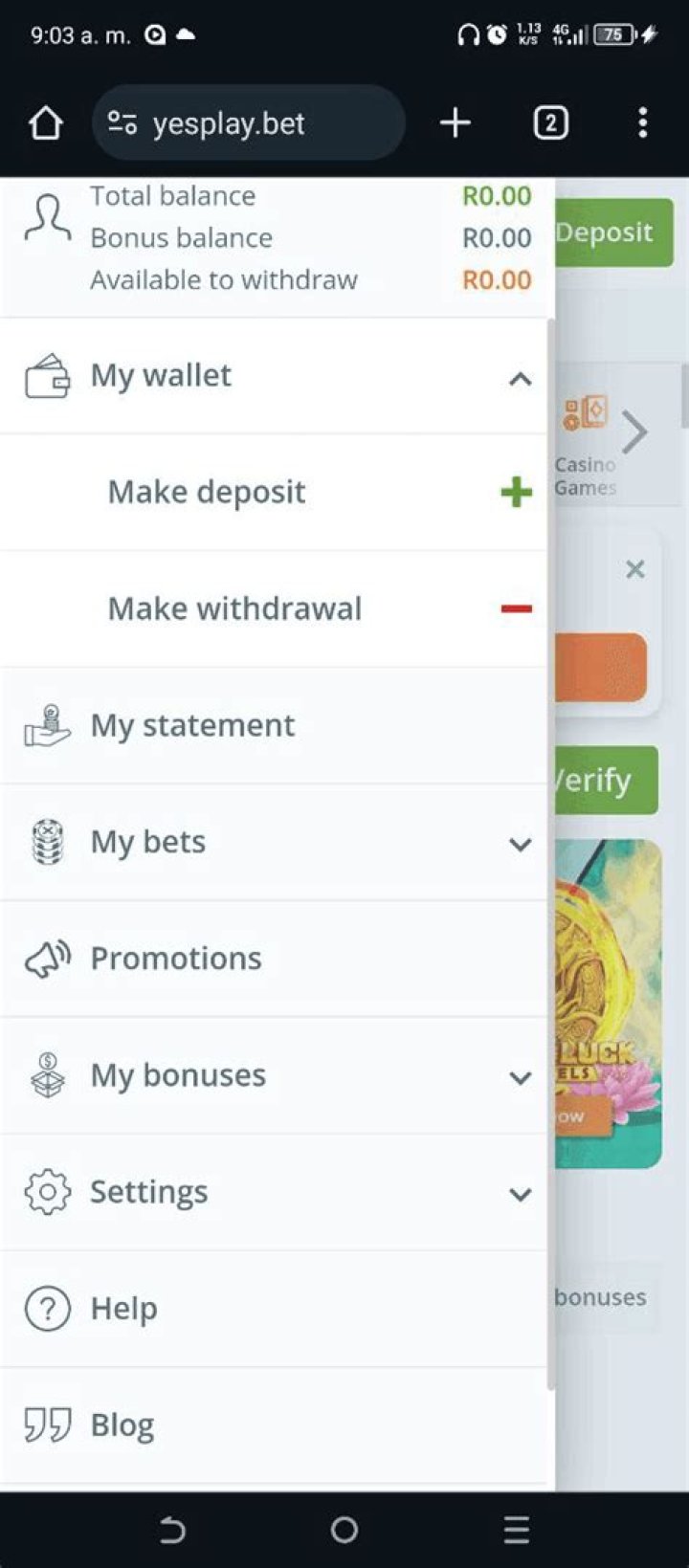Expand the Settings section

tap(519, 1193)
